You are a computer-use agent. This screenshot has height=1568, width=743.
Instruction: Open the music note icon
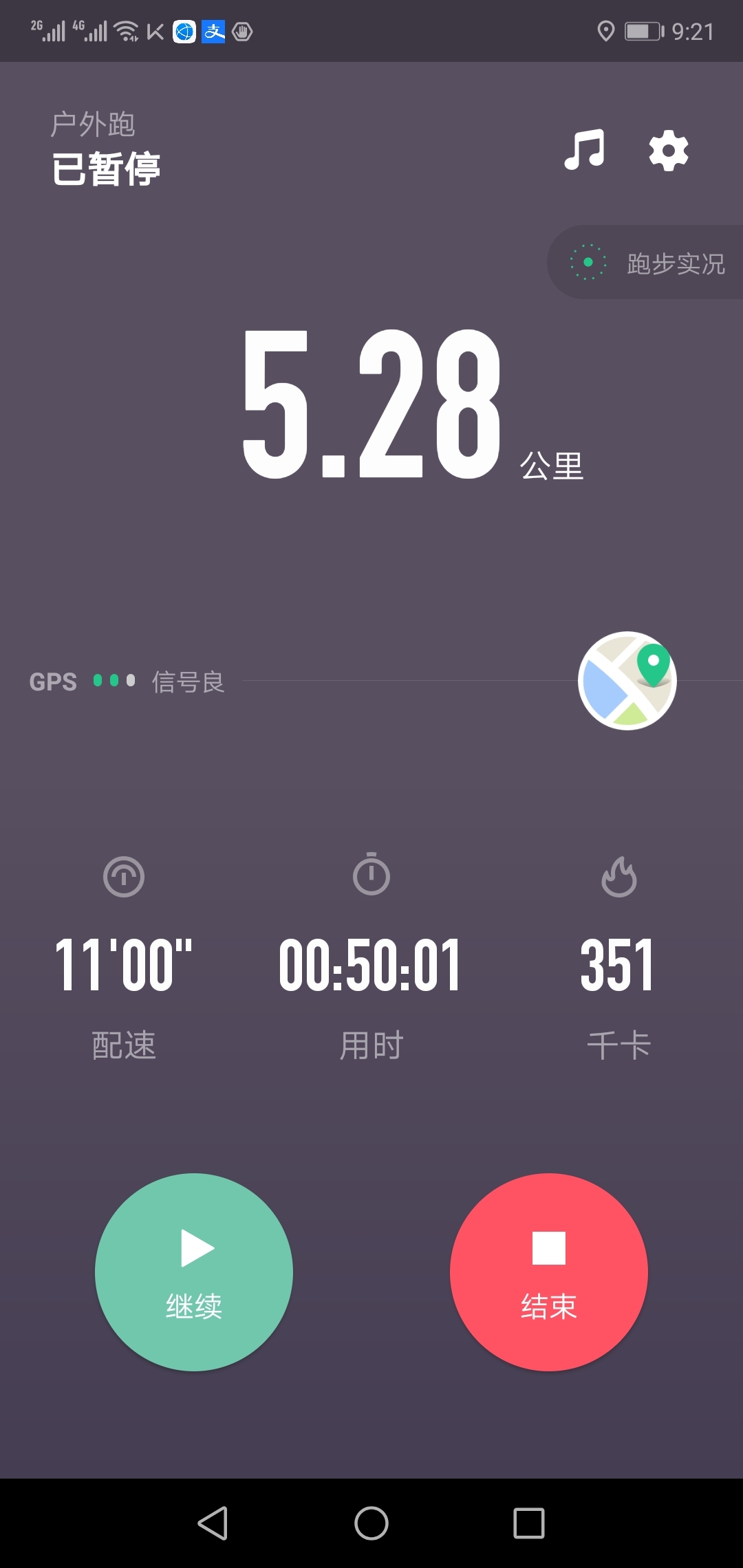pos(584,150)
